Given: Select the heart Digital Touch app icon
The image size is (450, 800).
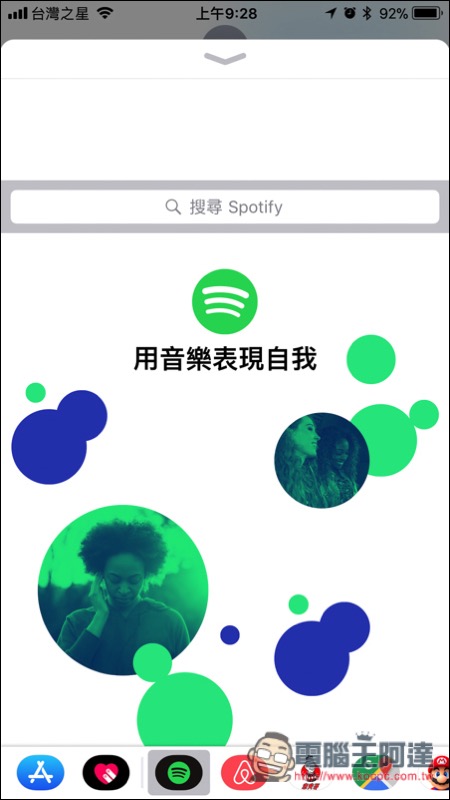Looking at the screenshot, I should pyautogui.click(x=106, y=772).
